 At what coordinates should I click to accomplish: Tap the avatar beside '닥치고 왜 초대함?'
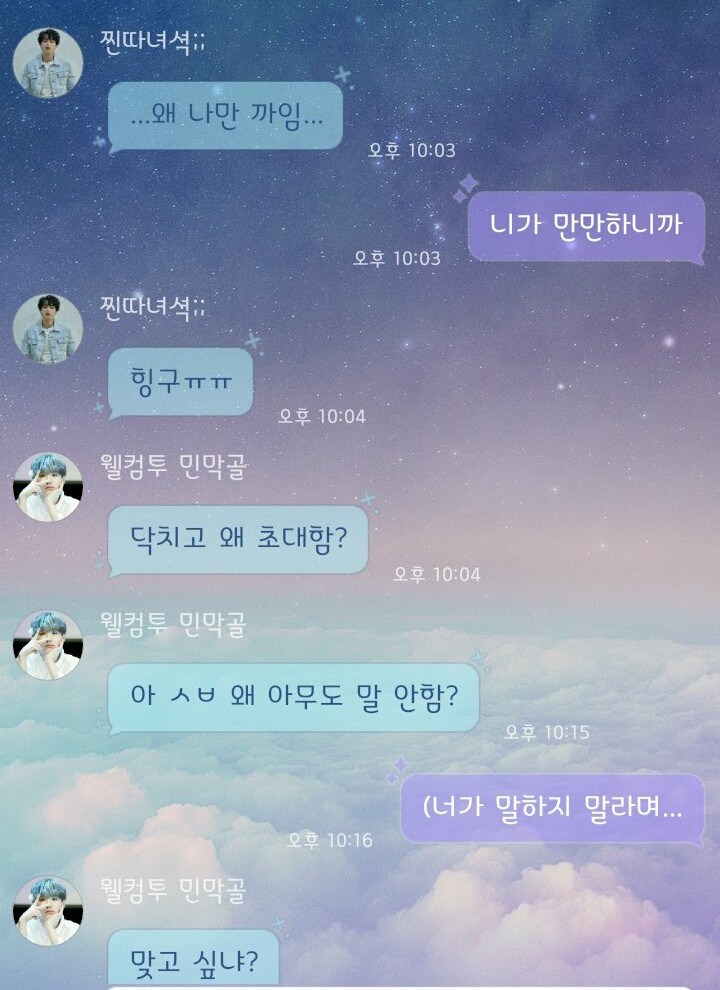pyautogui.click(x=47, y=486)
